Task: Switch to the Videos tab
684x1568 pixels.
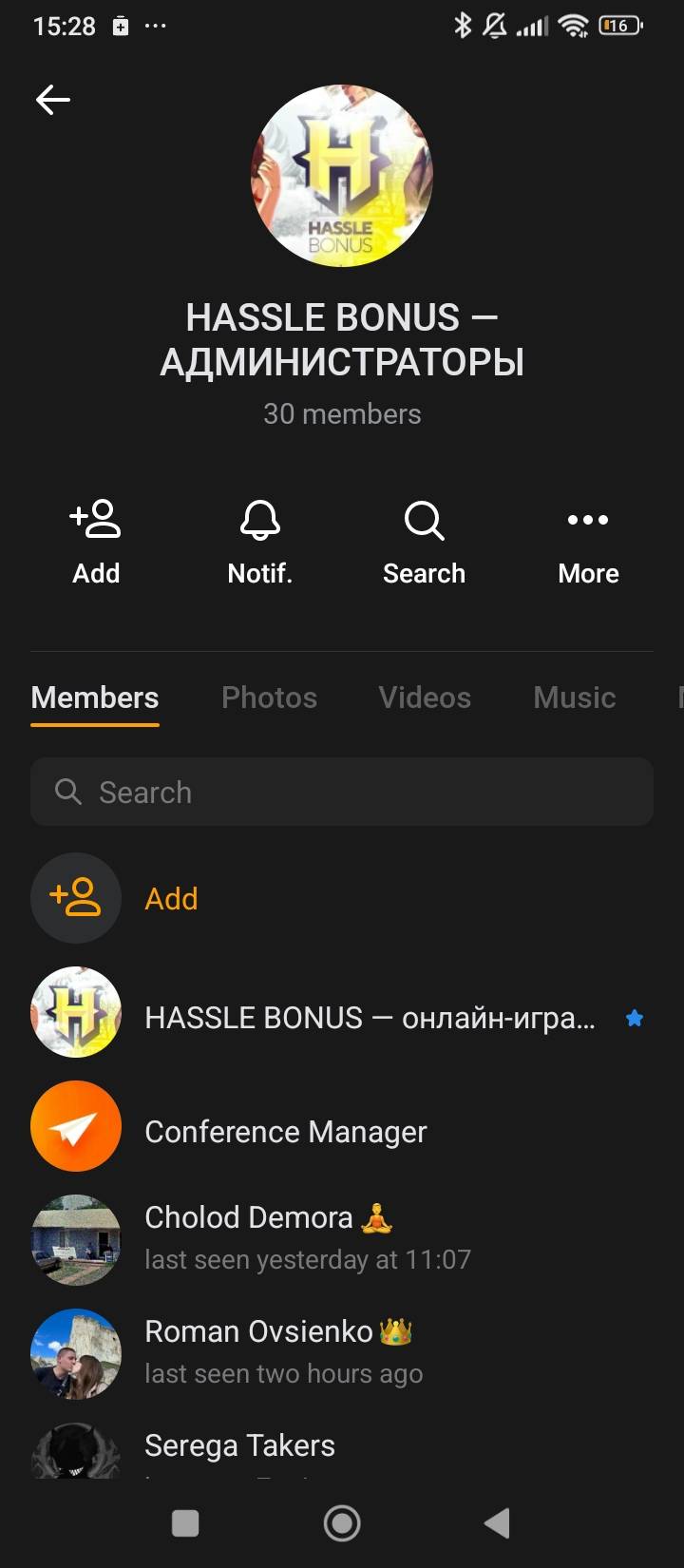Action: coord(425,698)
